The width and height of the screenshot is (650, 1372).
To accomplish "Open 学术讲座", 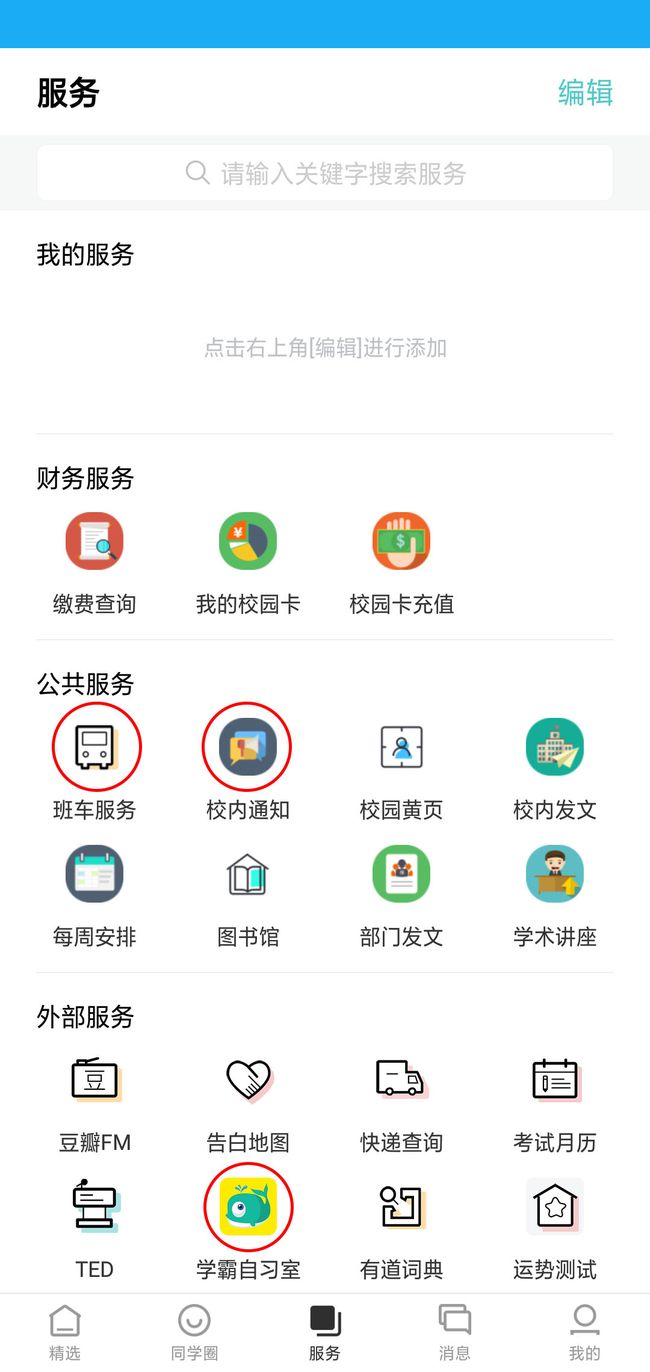I will 555,896.
